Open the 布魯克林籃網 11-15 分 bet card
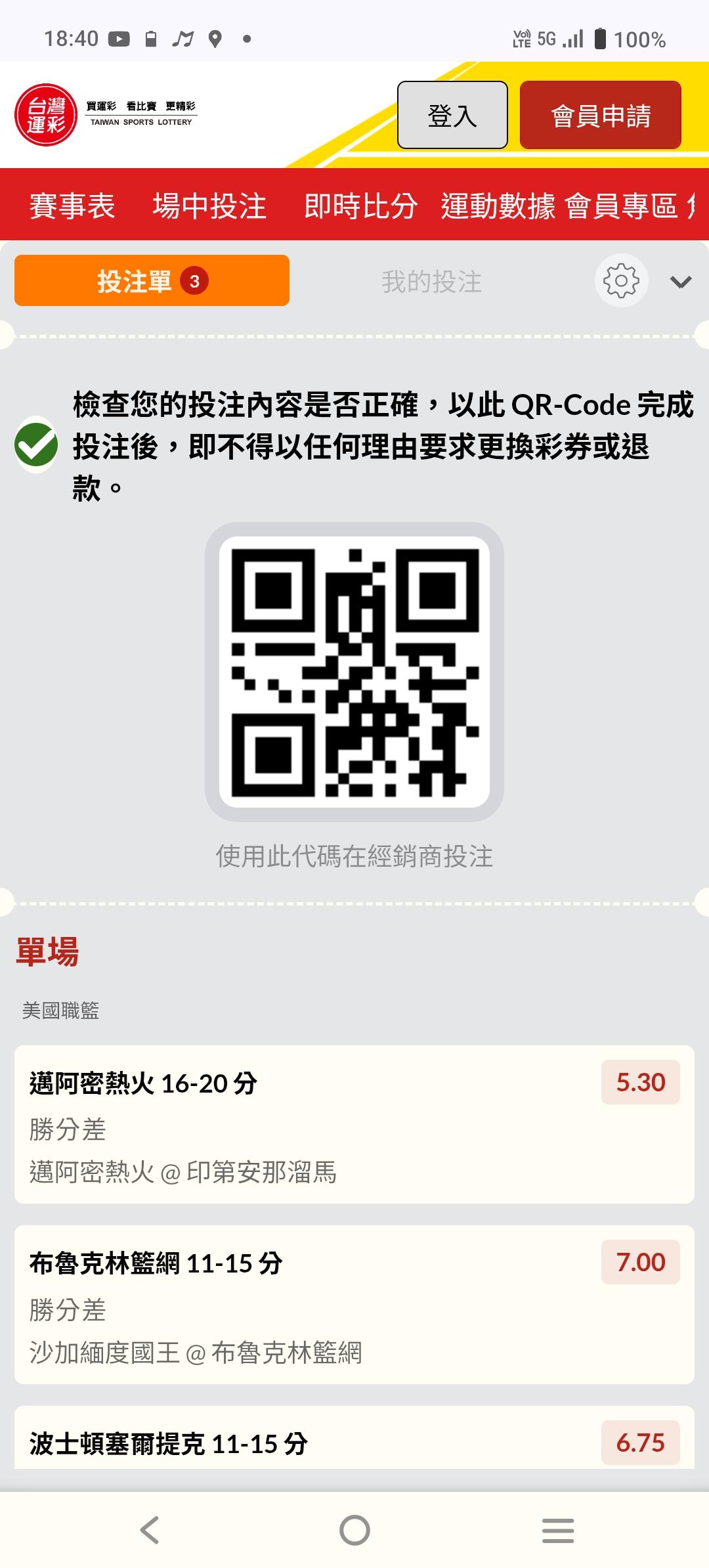 [354, 1305]
